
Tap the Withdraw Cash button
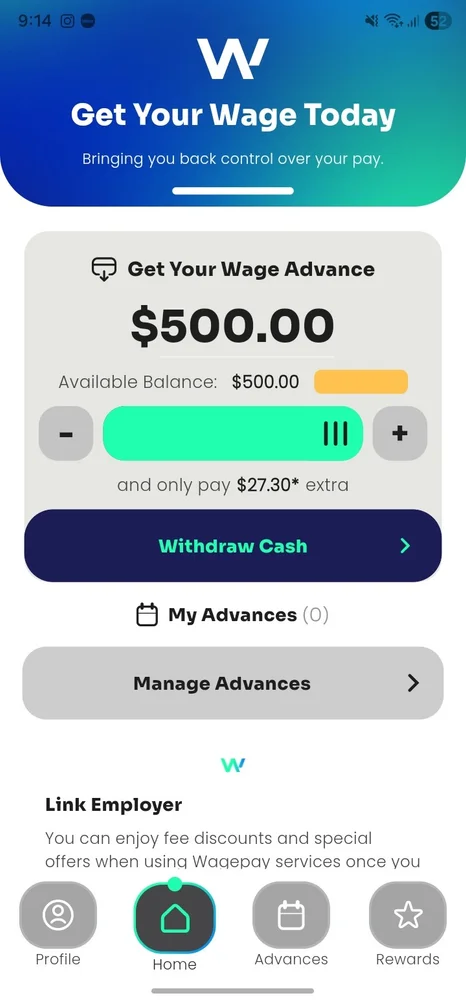[x=233, y=546]
